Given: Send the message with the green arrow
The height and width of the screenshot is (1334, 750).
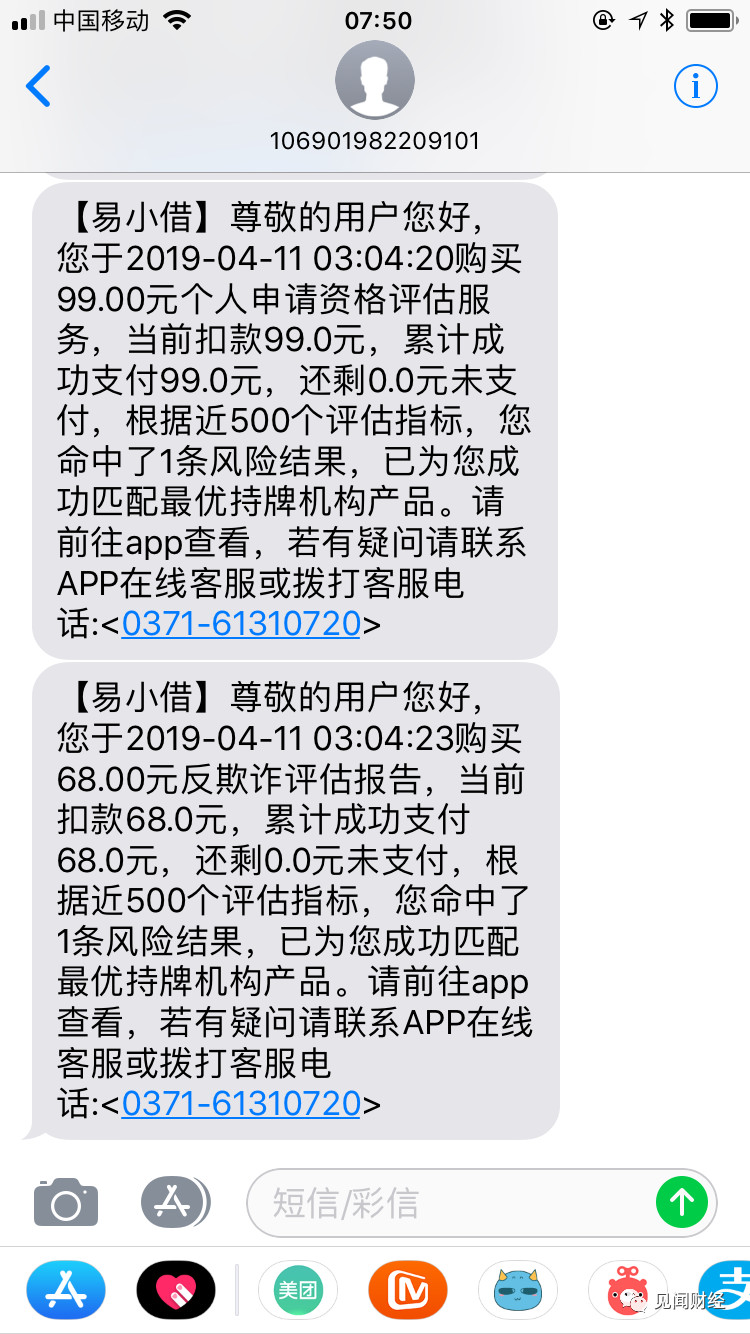Looking at the screenshot, I should pos(682,1202).
